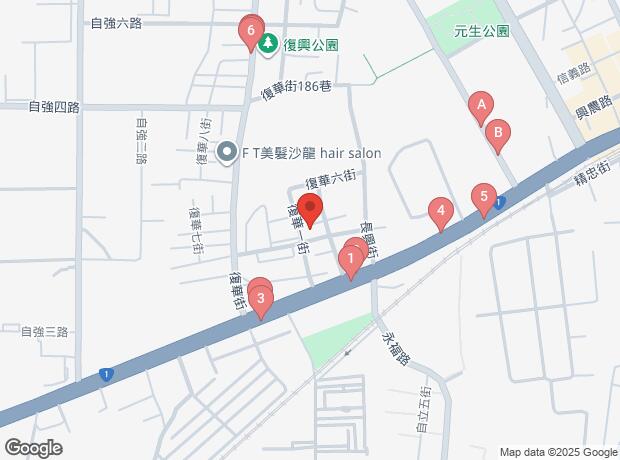
Task: Open map marker number 4
Action: click(439, 211)
